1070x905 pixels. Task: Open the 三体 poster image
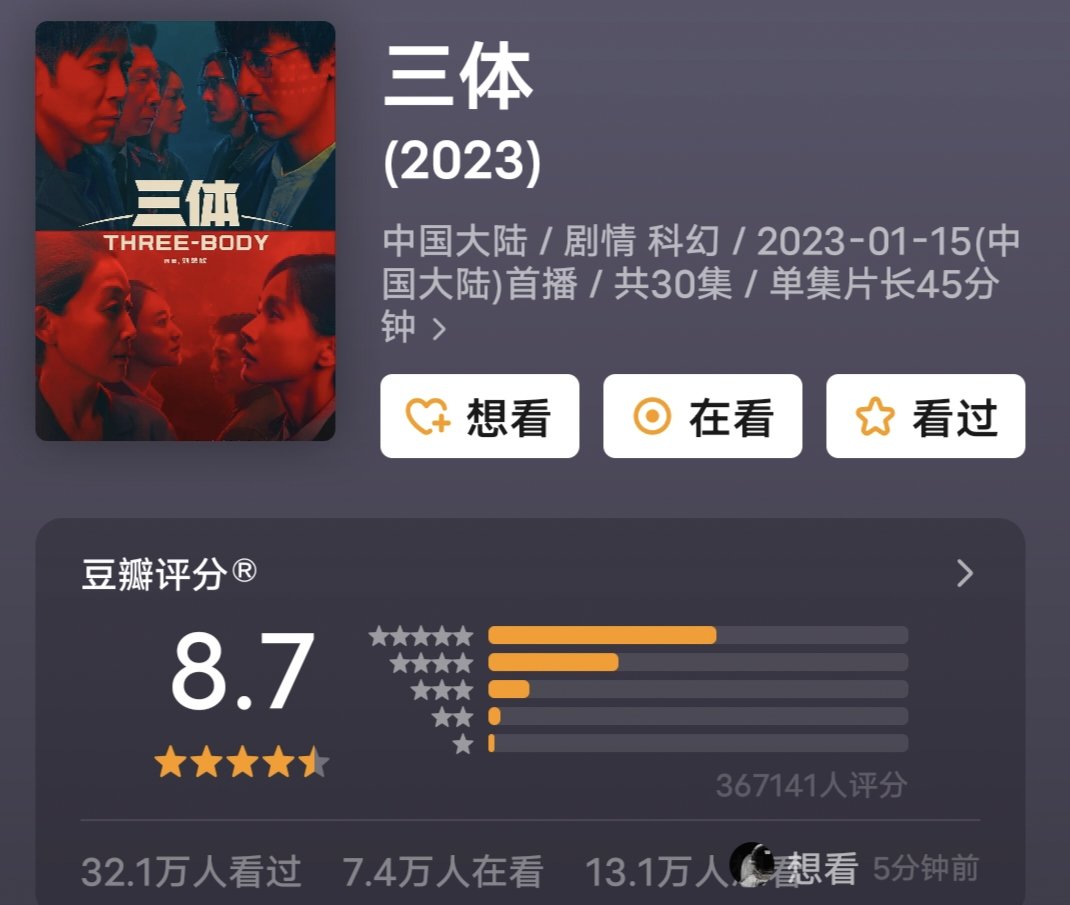pos(185,231)
